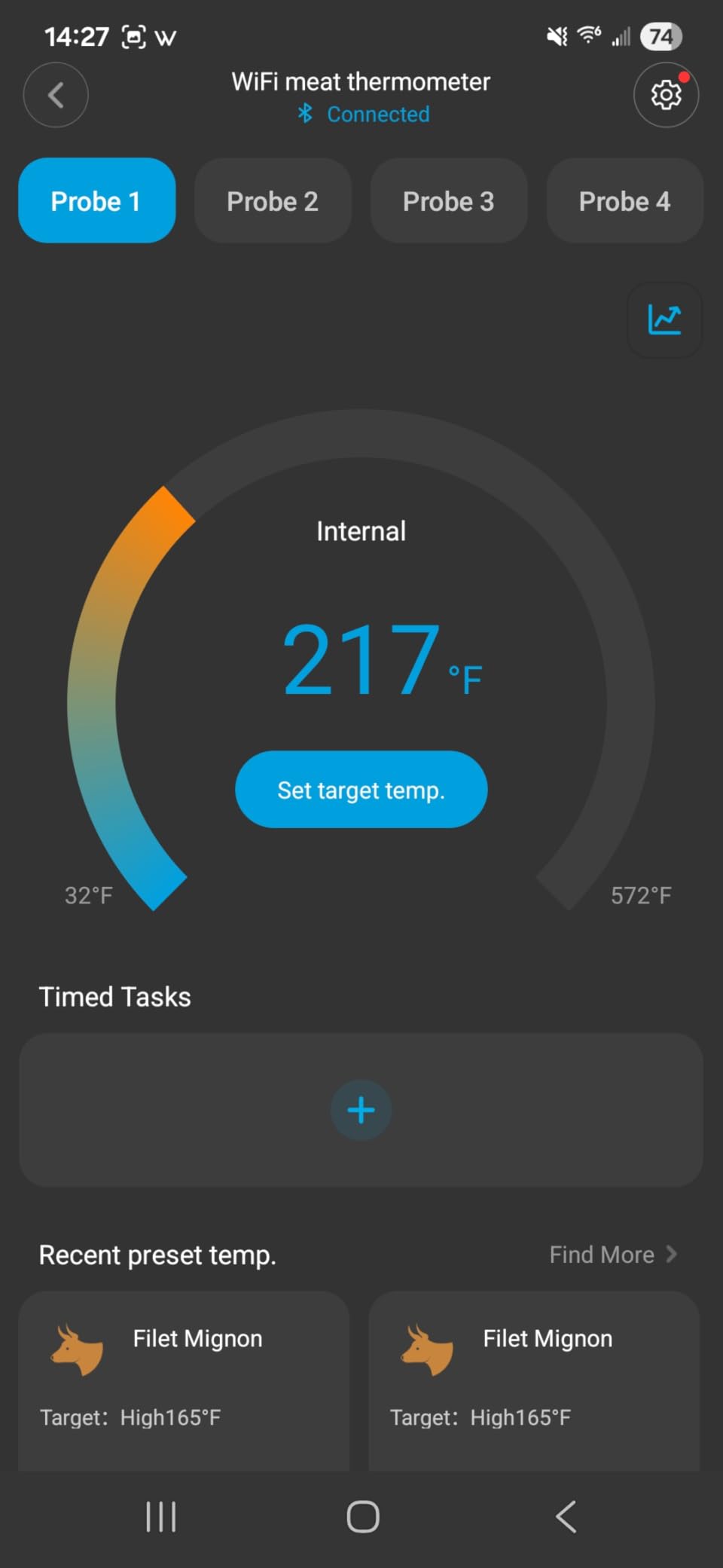This screenshot has height=1568, width=723.
Task: Switch to the Probe 1 tab
Action: tap(96, 200)
